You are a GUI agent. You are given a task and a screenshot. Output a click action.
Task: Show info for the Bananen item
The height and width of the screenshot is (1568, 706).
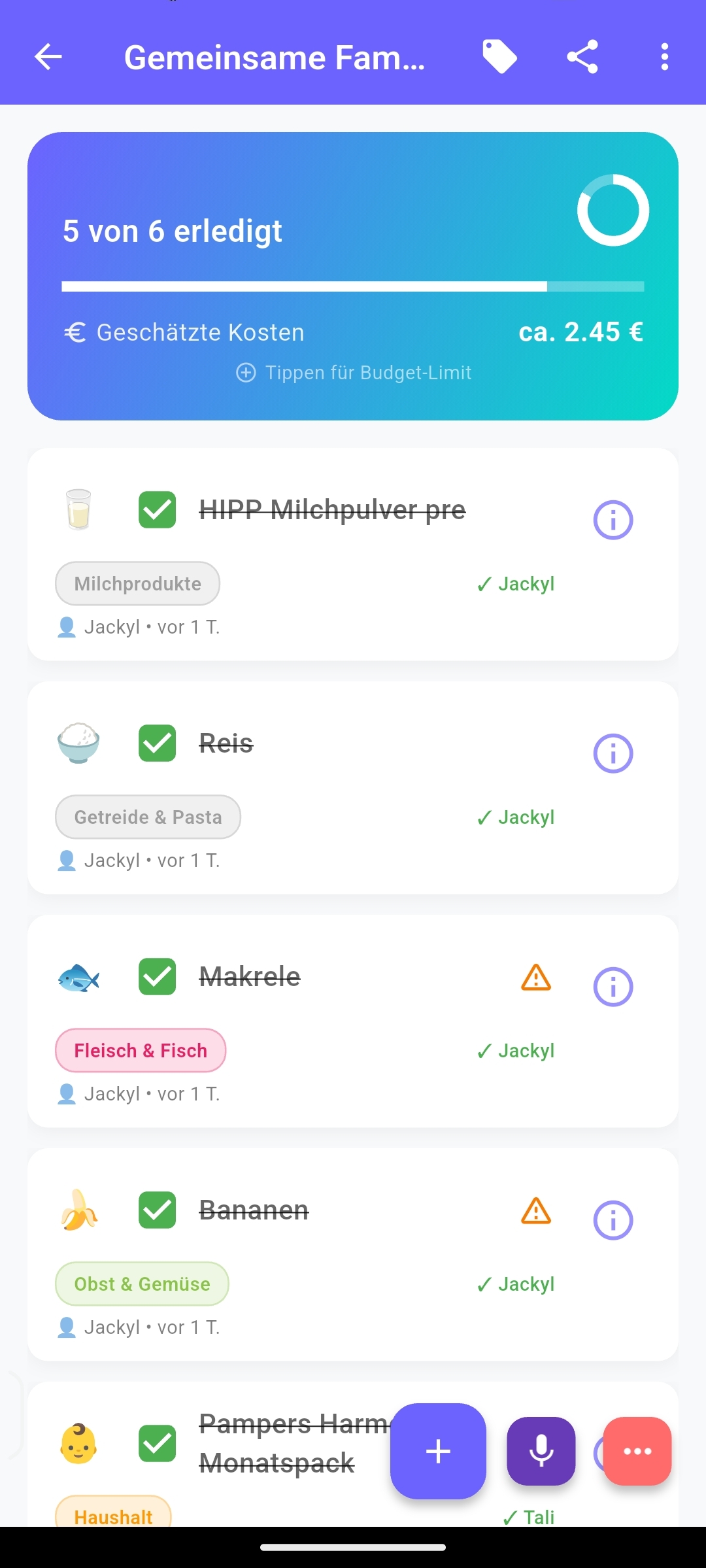click(x=613, y=1219)
